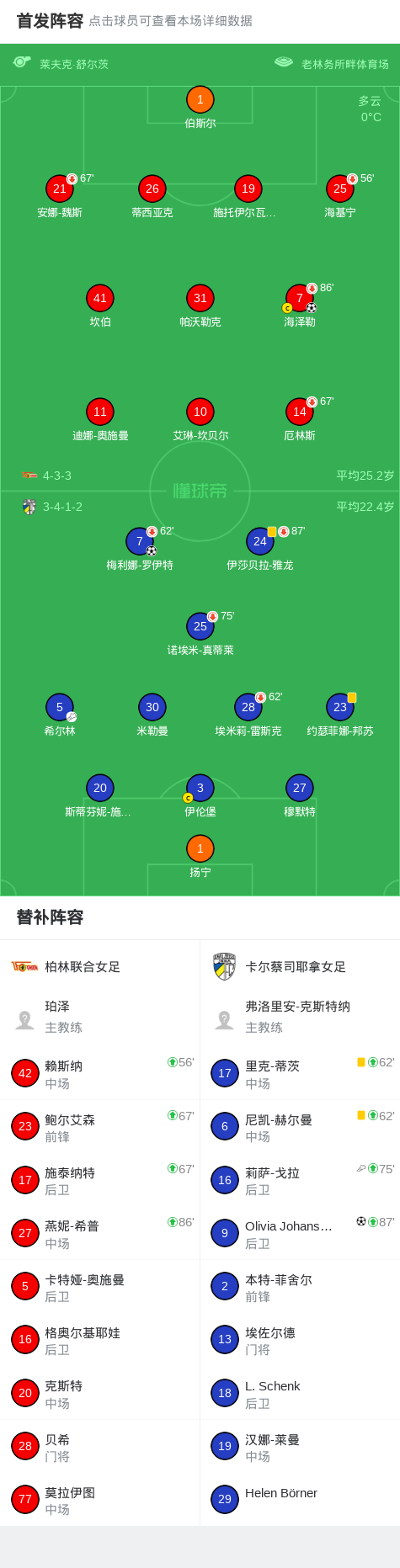400x1568 pixels.
Task: Open coach 弗洛里安-克斯特纳 profile
Action: [x=300, y=1017]
